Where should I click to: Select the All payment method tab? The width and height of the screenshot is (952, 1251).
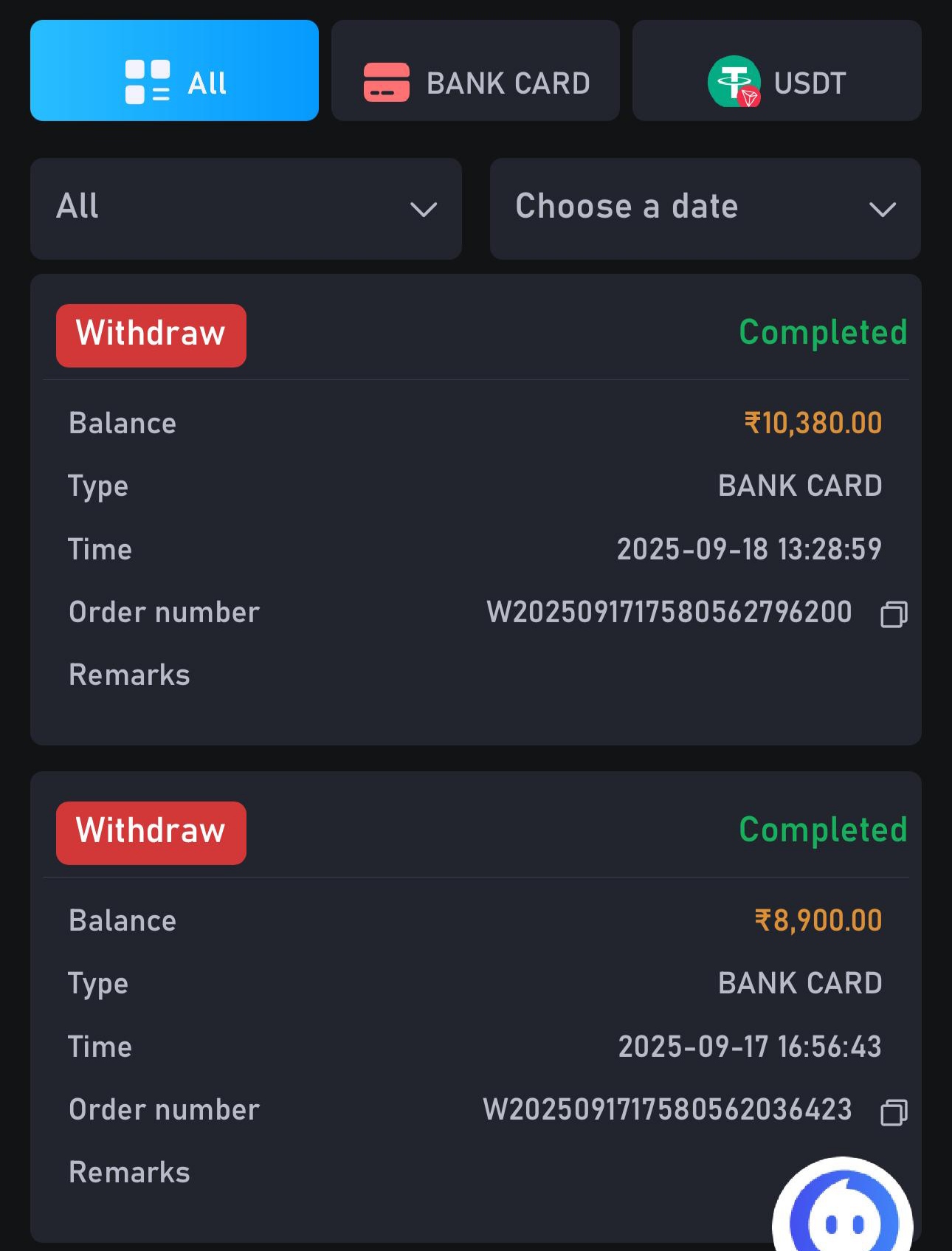(174, 71)
